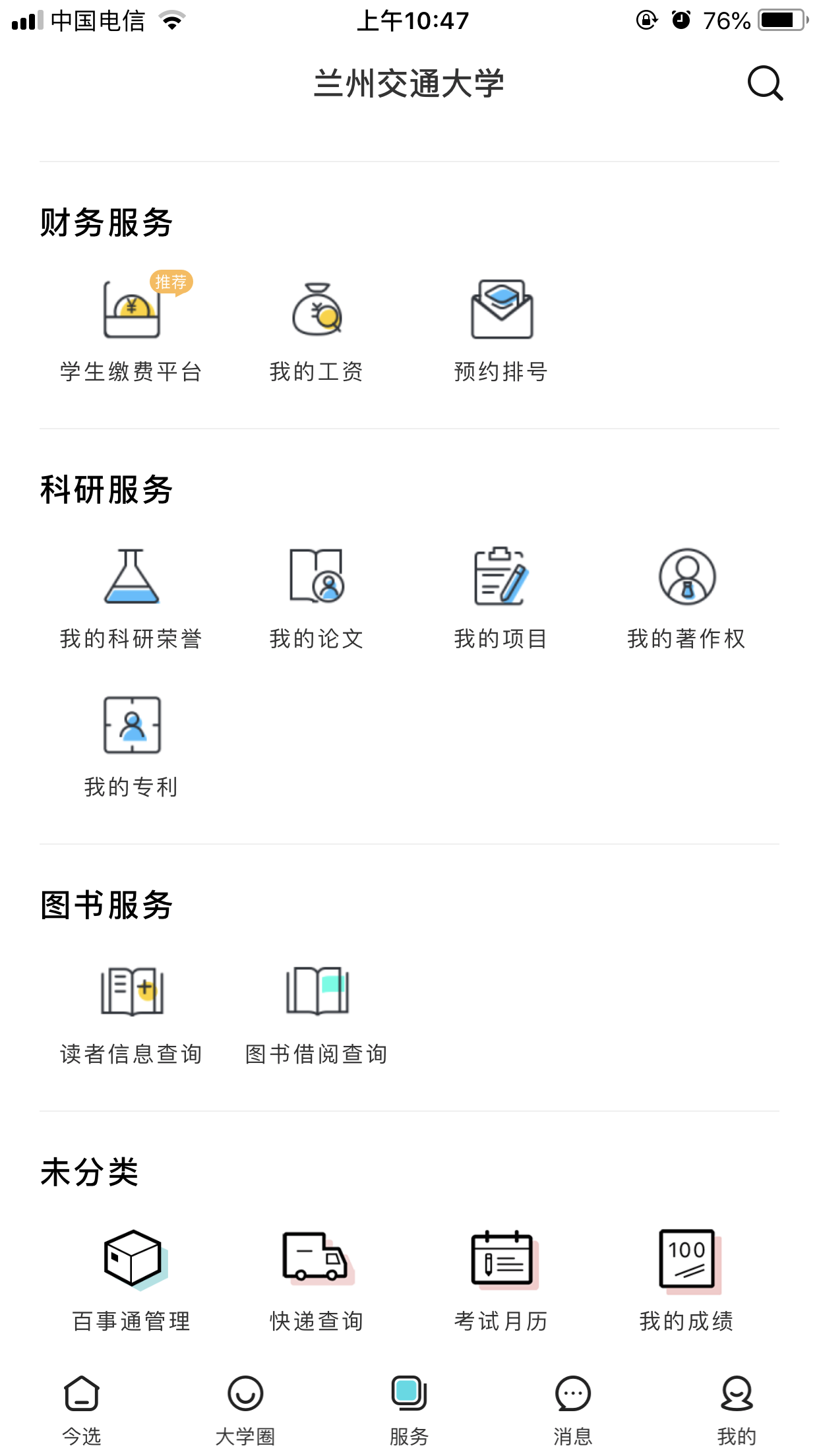Open 百事通管理 service
This screenshot has height=1456, width=819.
(x=132, y=1276)
